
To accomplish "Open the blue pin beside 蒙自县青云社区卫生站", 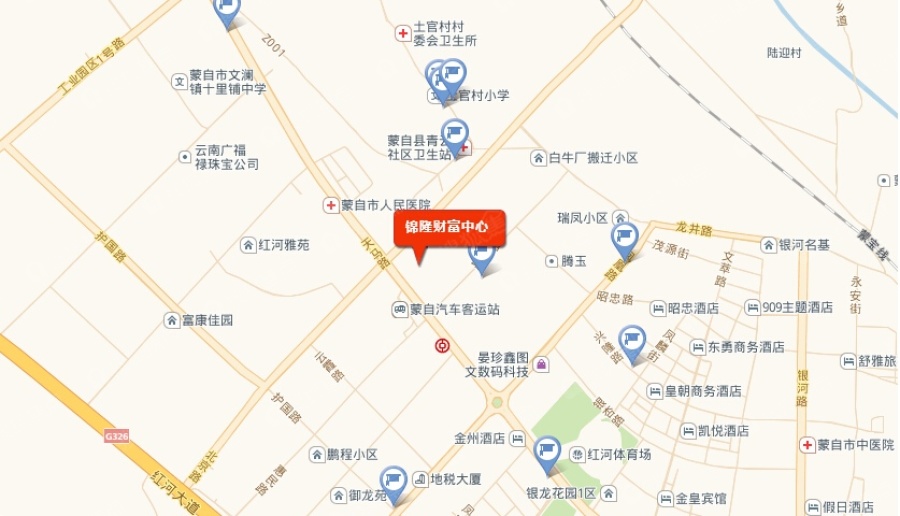I will [455, 137].
